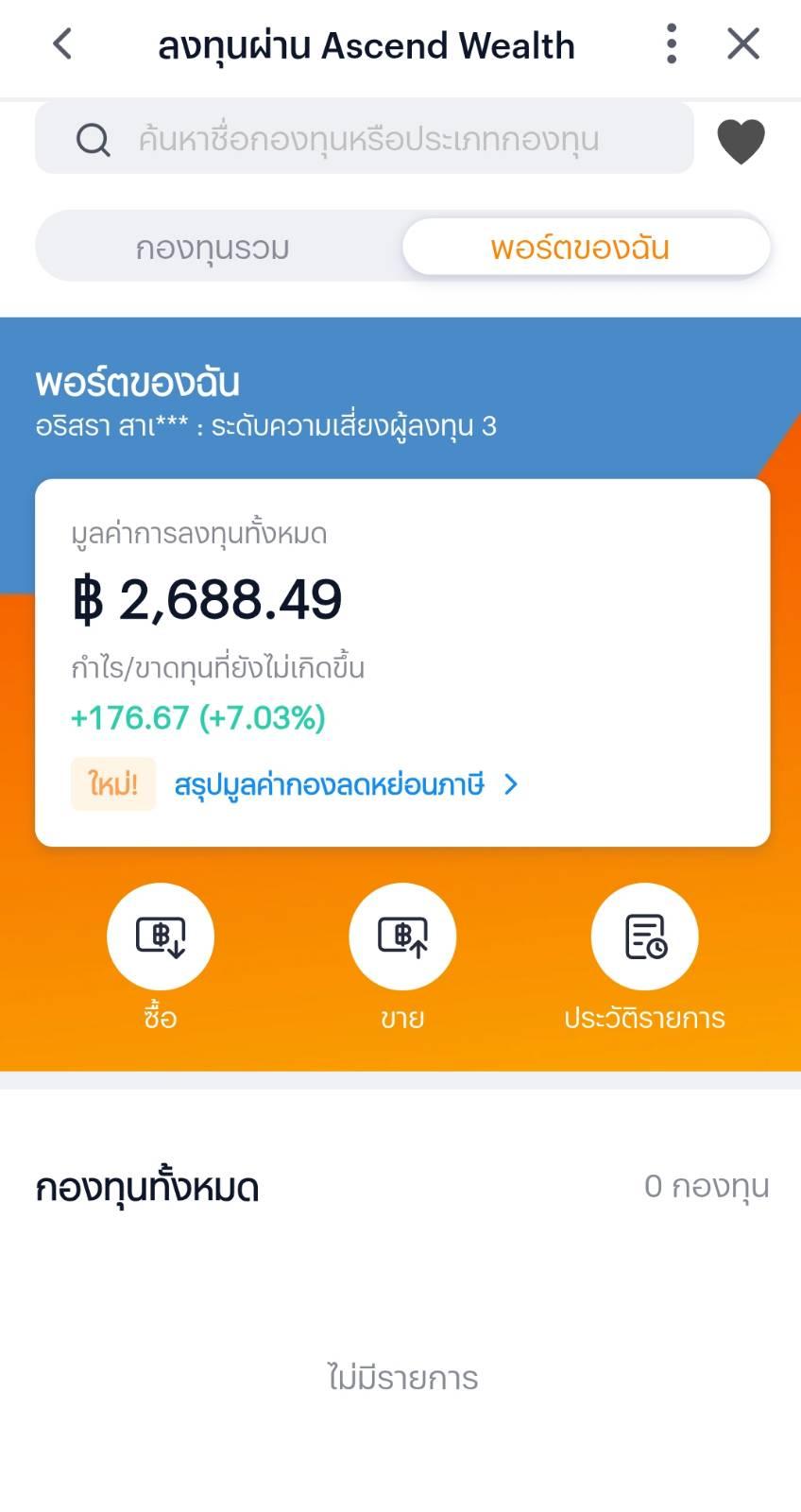
Task: Go back from Ascend Wealth screen
Action: 62,44
